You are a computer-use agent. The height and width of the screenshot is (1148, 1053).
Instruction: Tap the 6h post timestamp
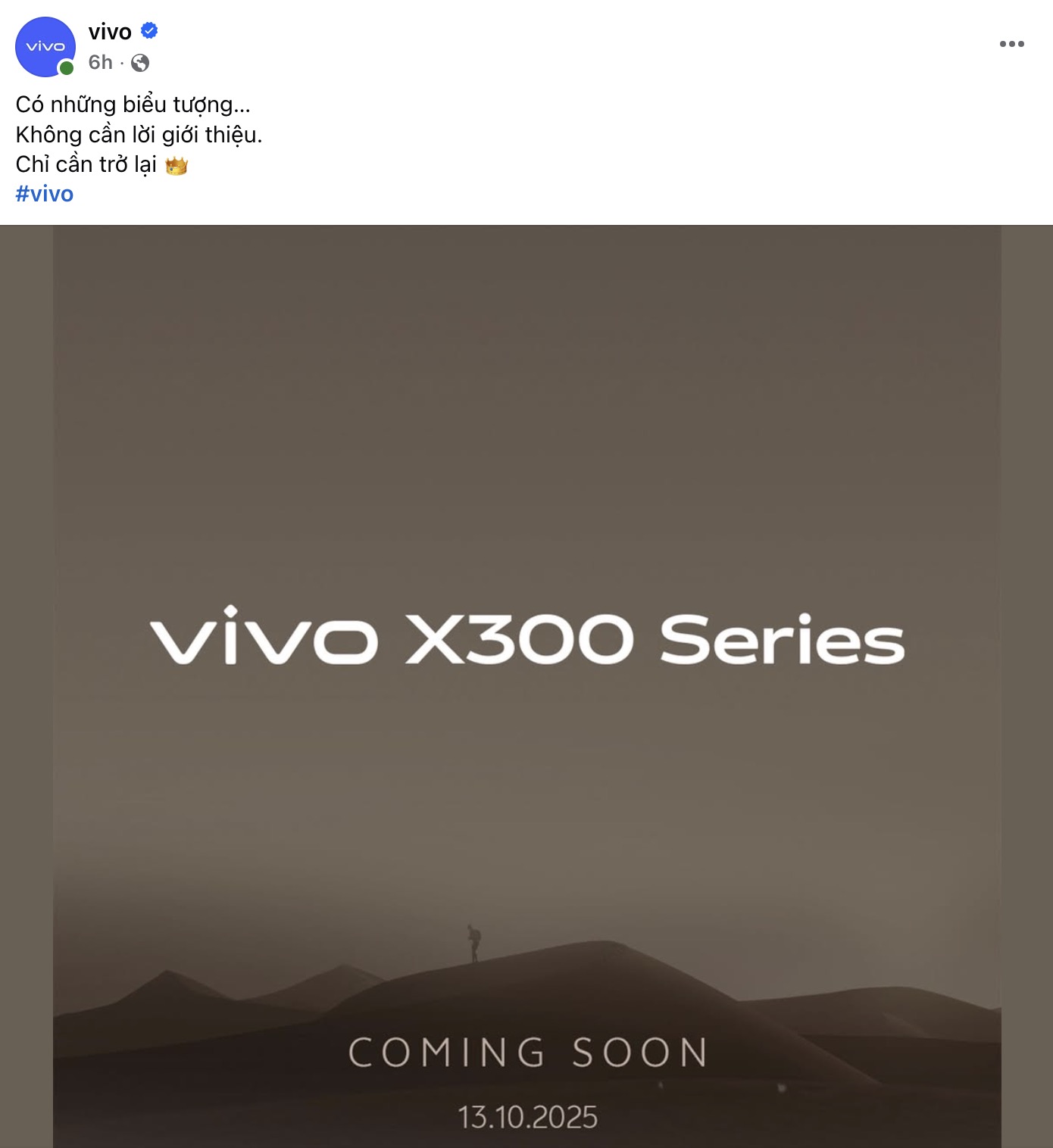pos(100,62)
